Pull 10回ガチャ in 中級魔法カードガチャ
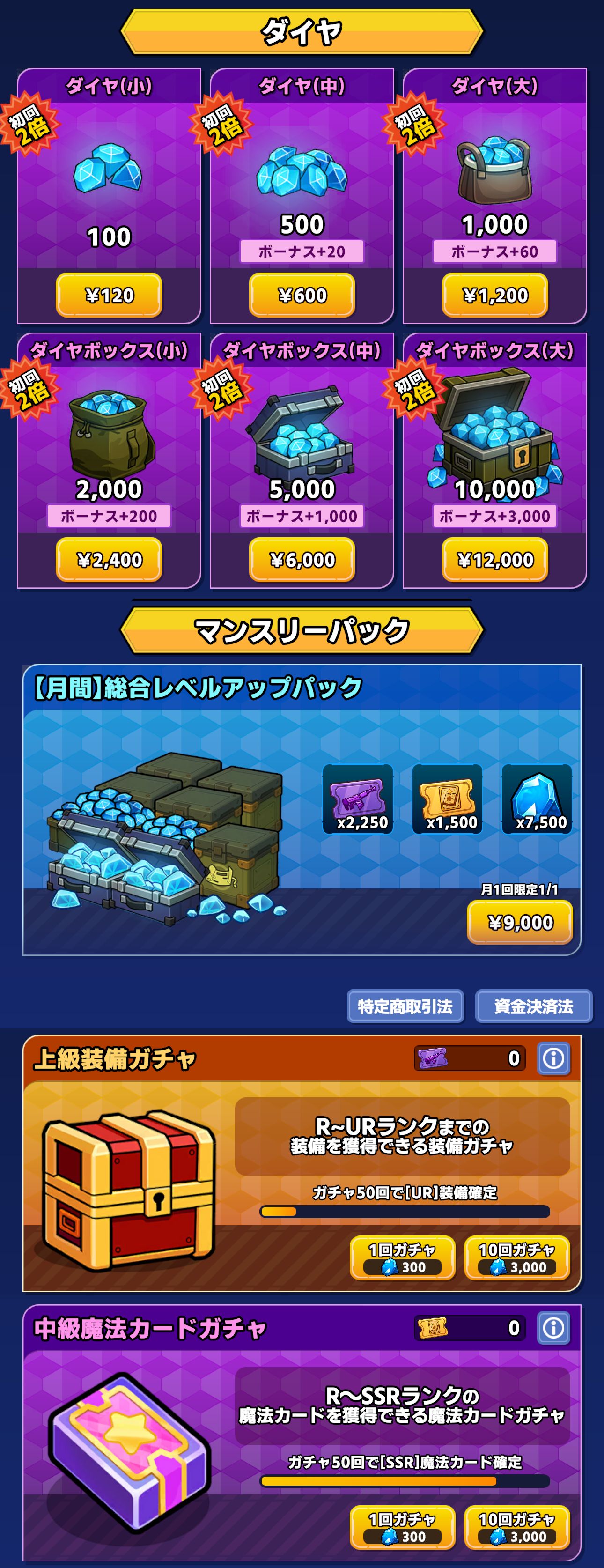The width and height of the screenshot is (604, 1568). 516,1527
